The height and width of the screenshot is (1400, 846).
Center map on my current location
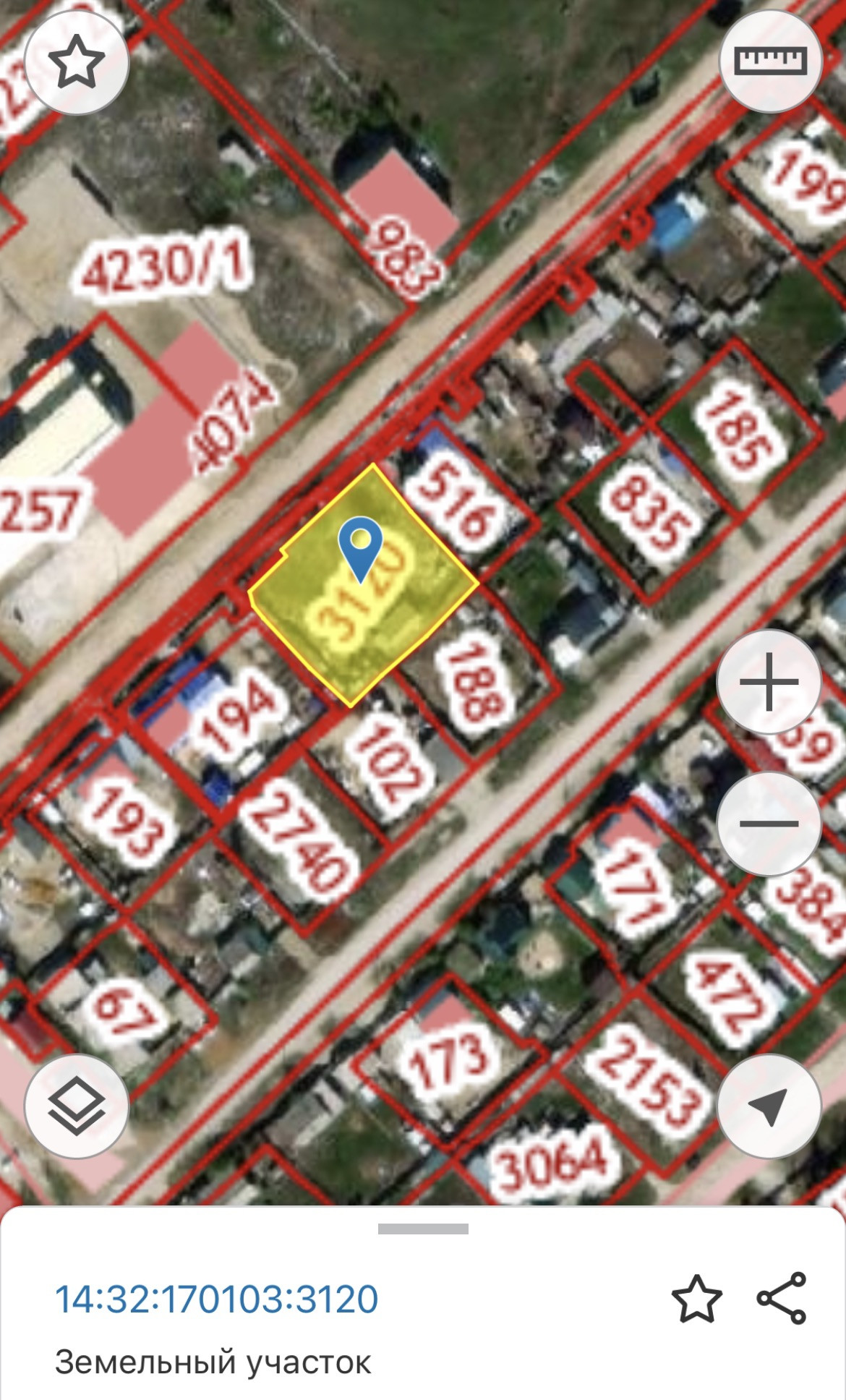(769, 1106)
